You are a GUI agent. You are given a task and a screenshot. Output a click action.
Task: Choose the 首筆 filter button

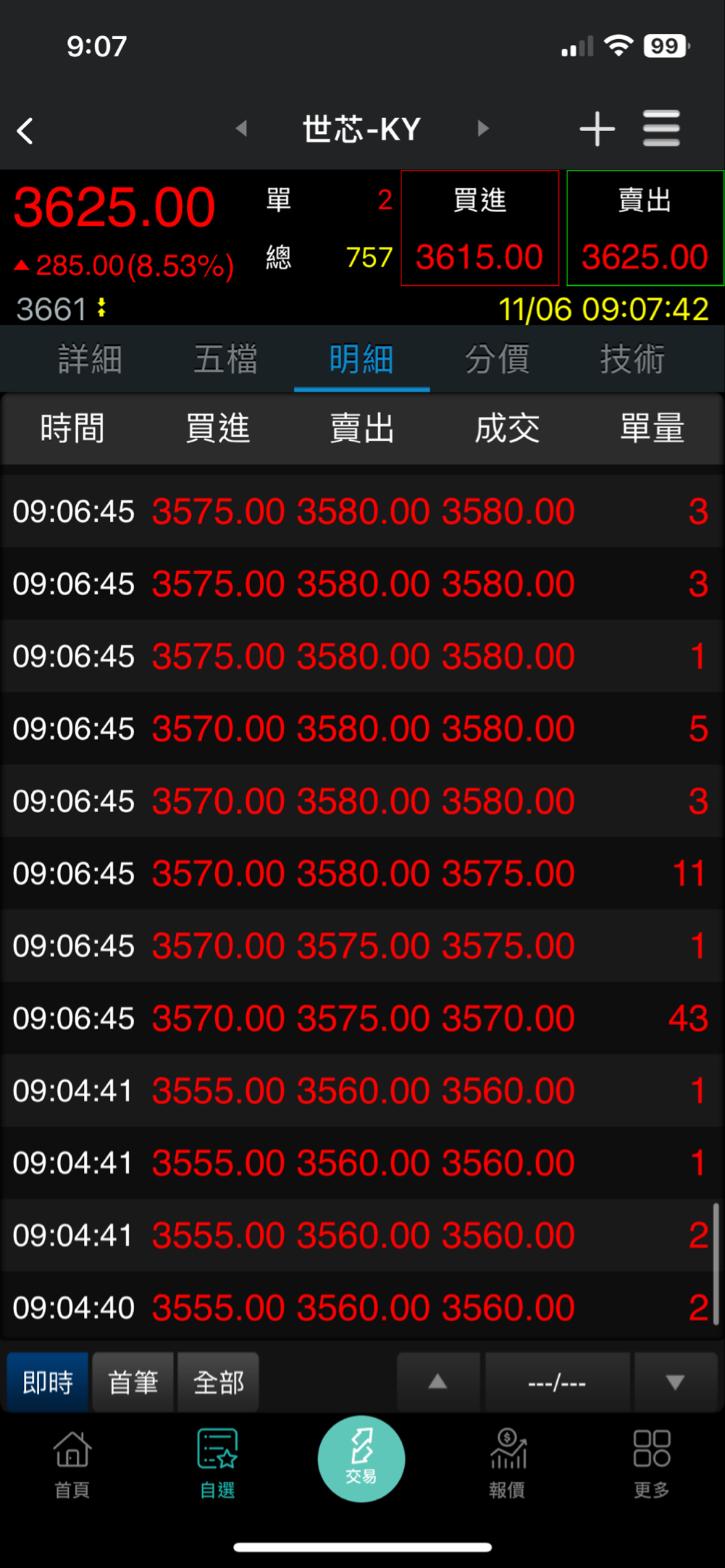[133, 1383]
